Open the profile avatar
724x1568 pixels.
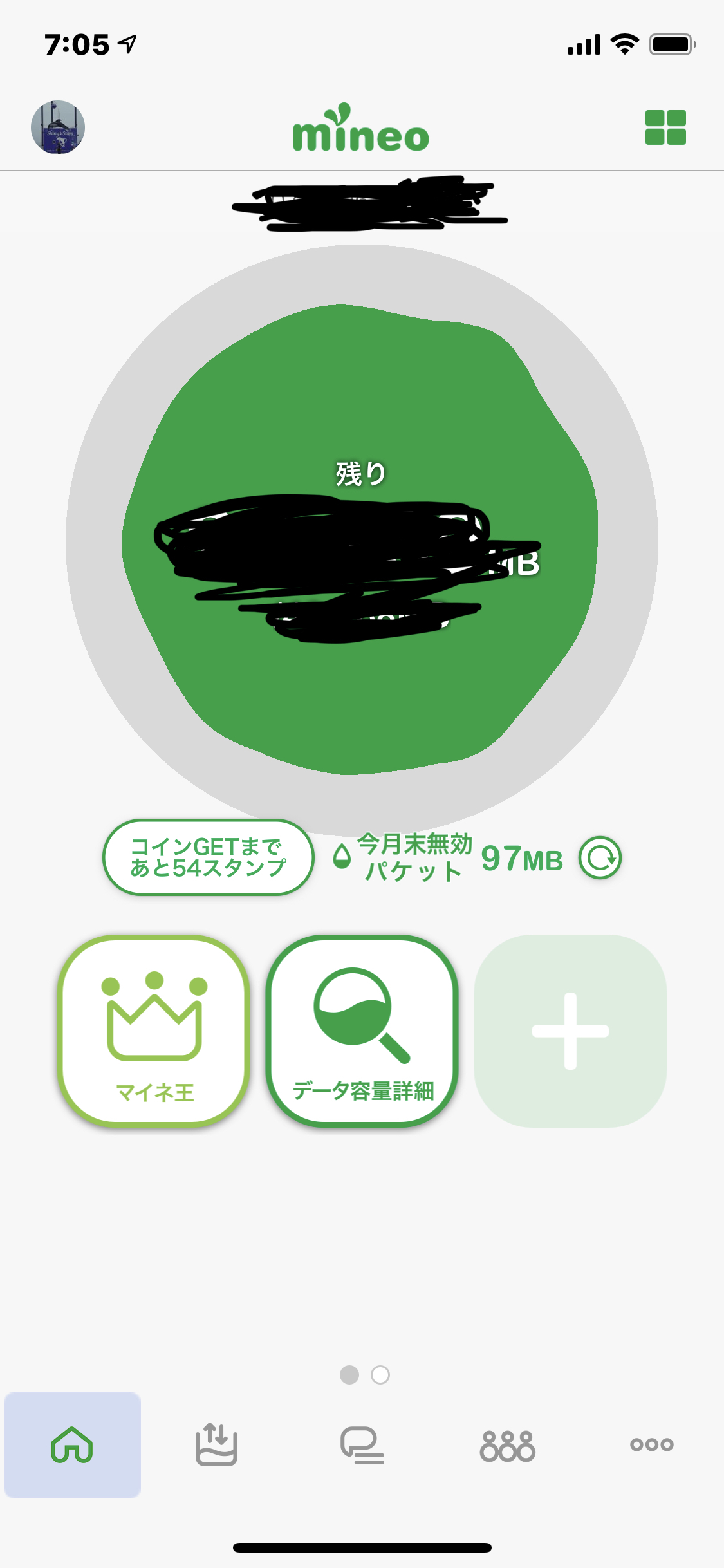point(58,127)
